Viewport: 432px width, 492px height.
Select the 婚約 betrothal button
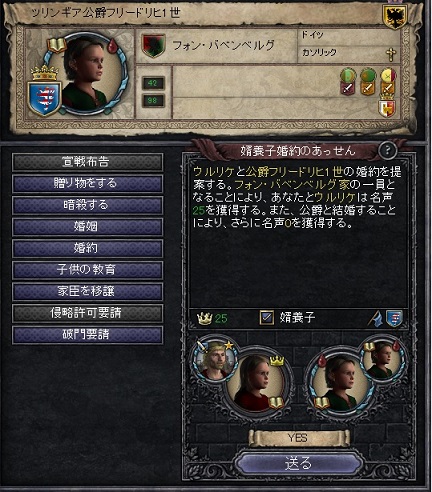coord(87,248)
